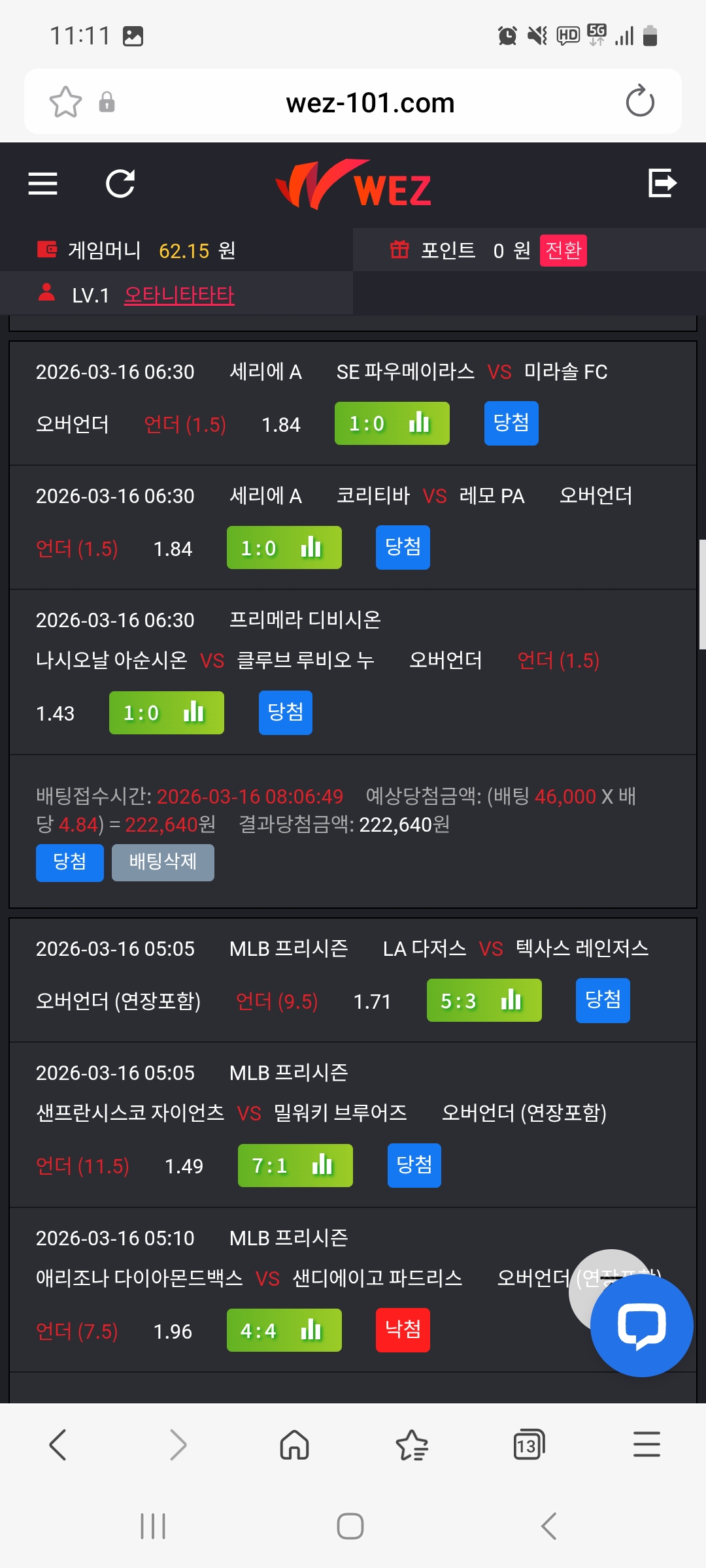706x1568 pixels.
Task: Tap the wez-101.com address field
Action: point(370,103)
